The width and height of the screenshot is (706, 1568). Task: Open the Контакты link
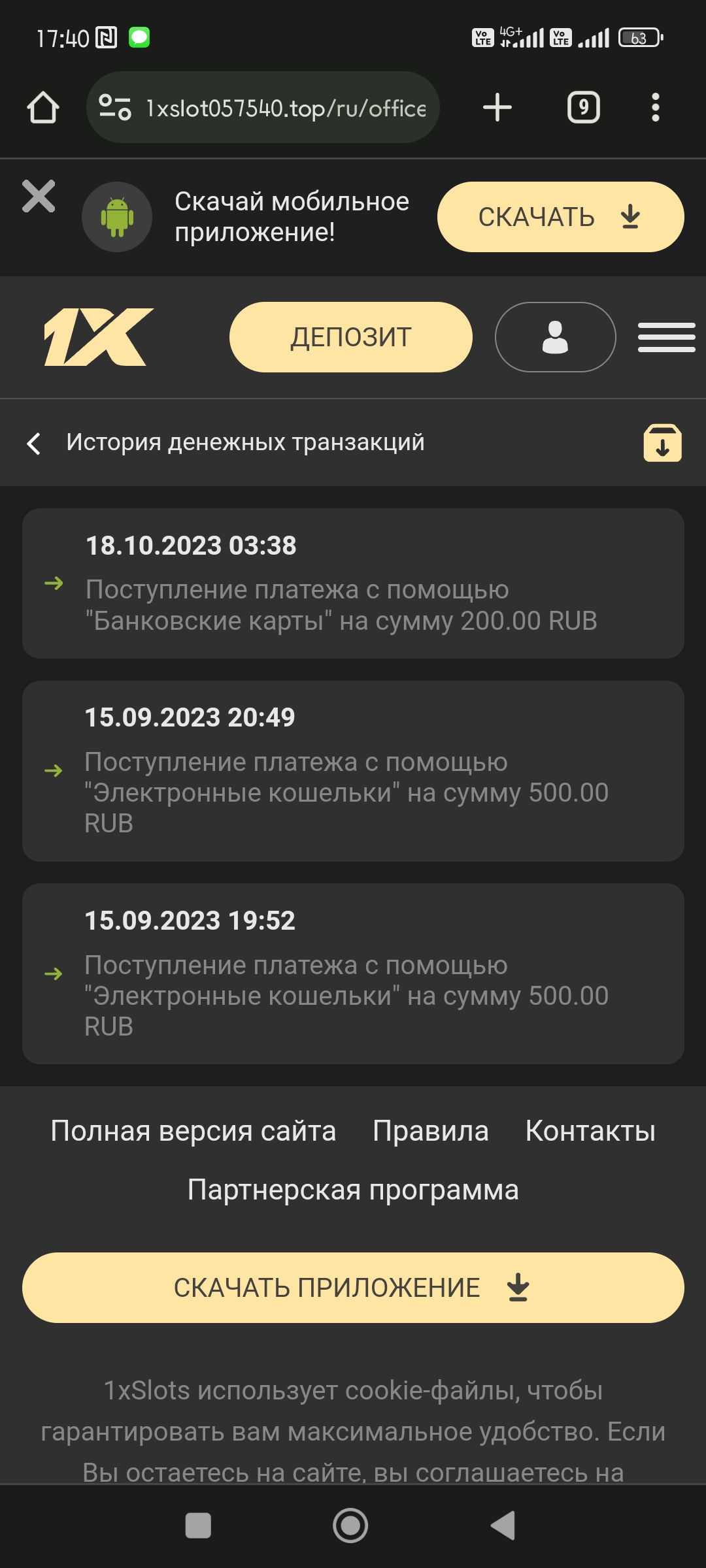[x=590, y=1131]
